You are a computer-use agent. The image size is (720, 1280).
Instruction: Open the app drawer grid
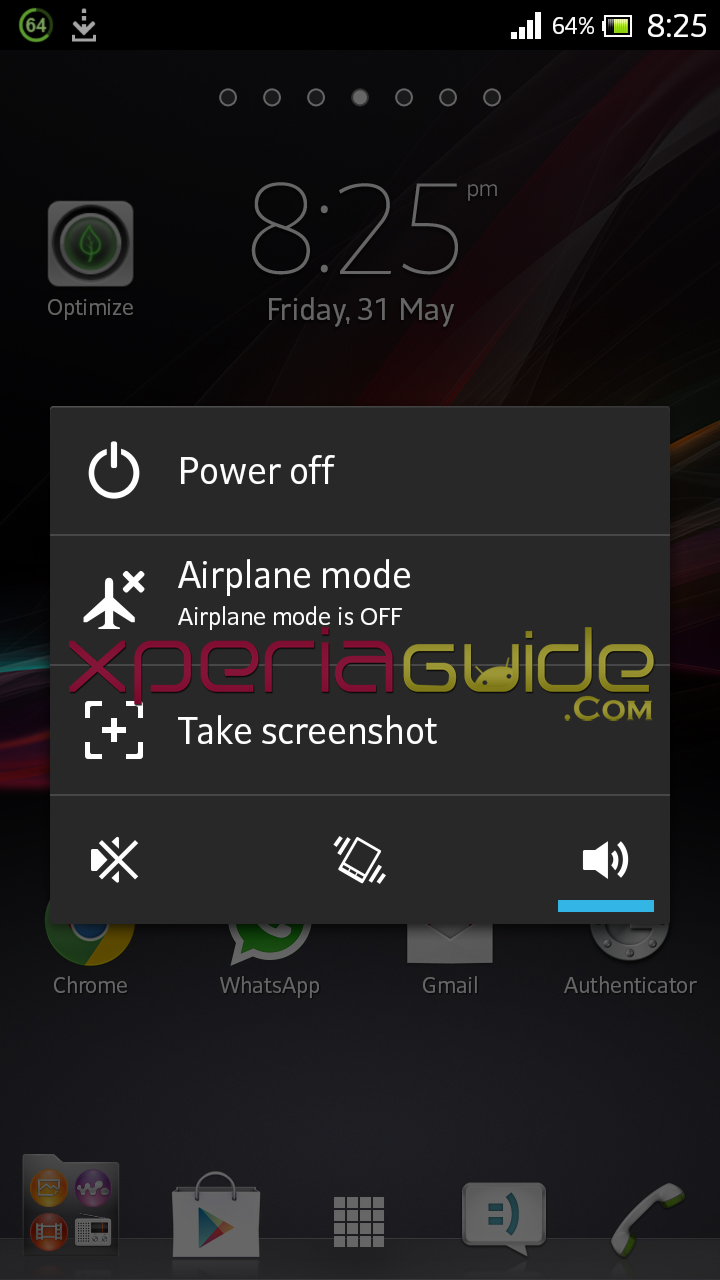coord(359,1222)
